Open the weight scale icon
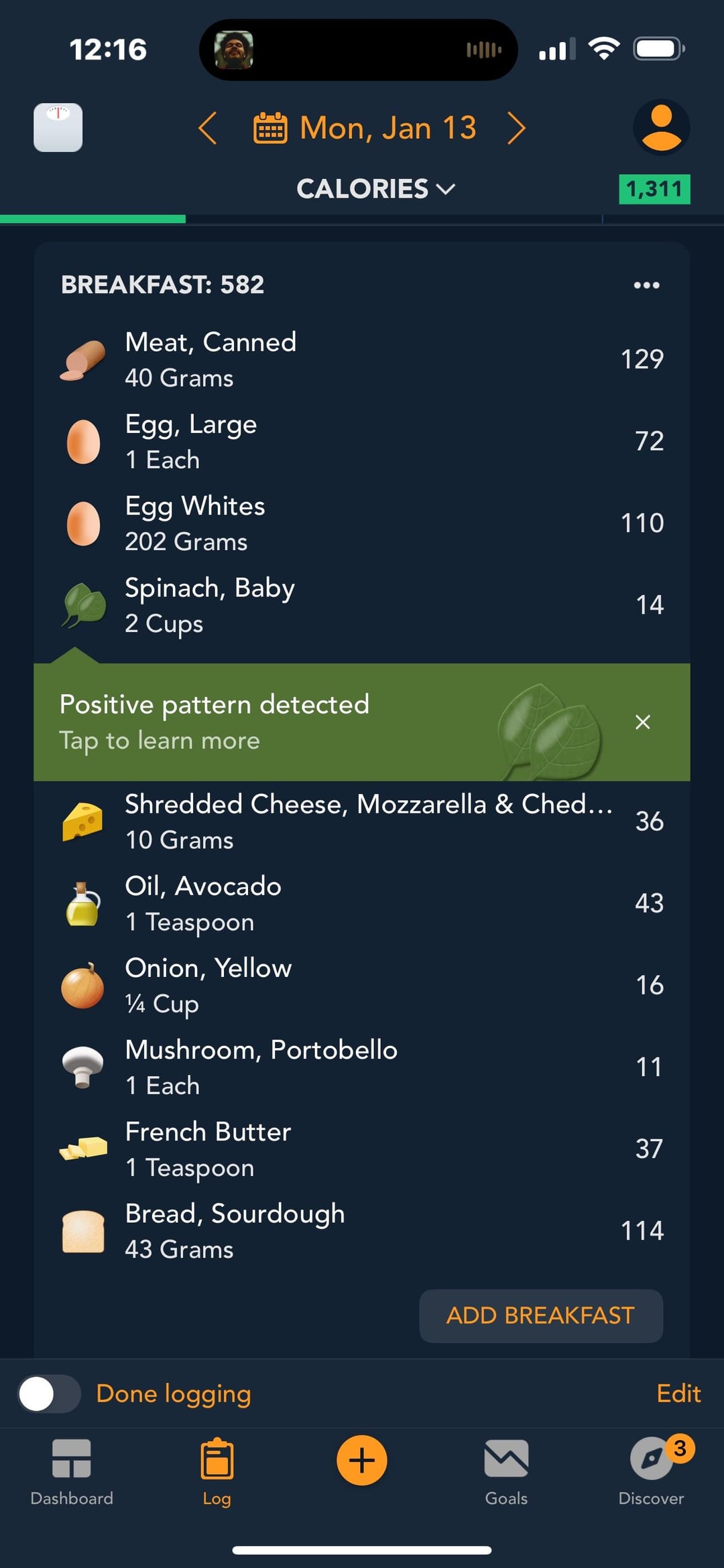The height and width of the screenshot is (1568, 724). click(58, 127)
